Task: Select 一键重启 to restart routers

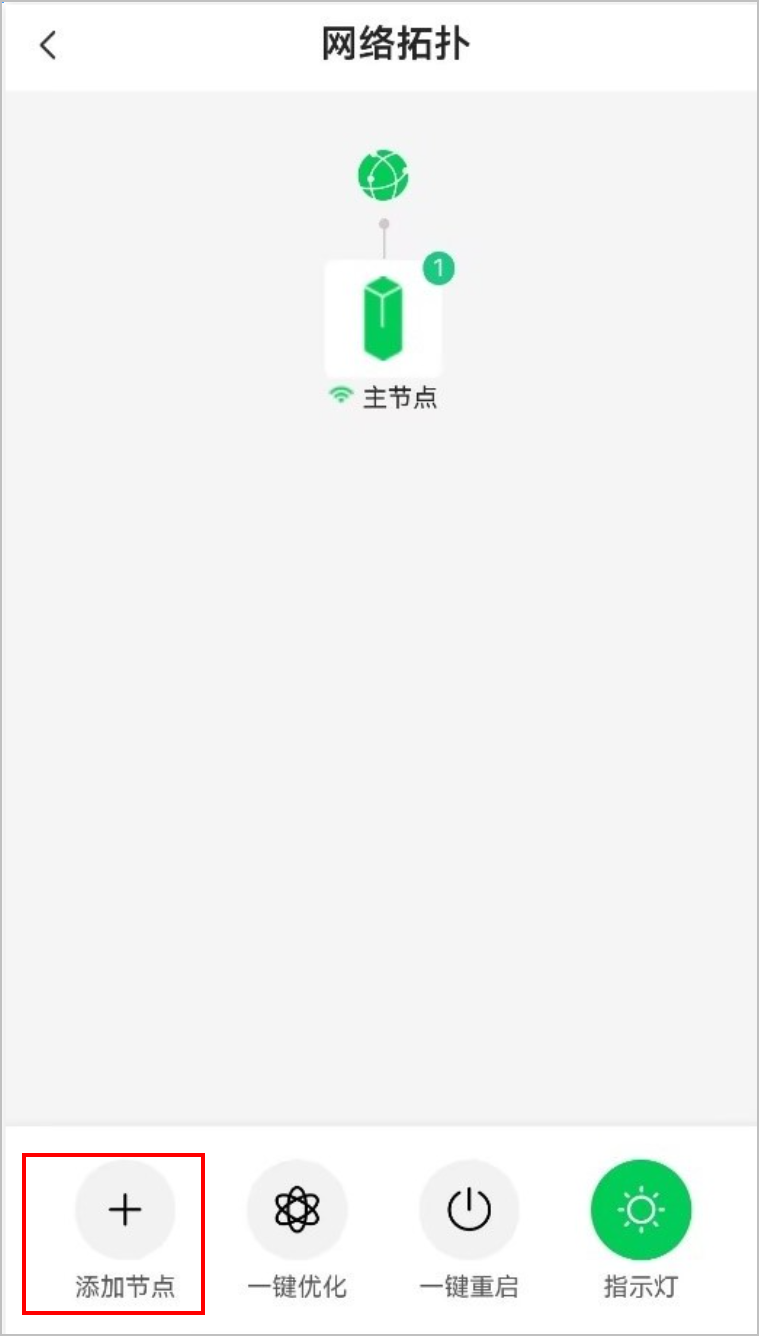Action: [469, 1210]
